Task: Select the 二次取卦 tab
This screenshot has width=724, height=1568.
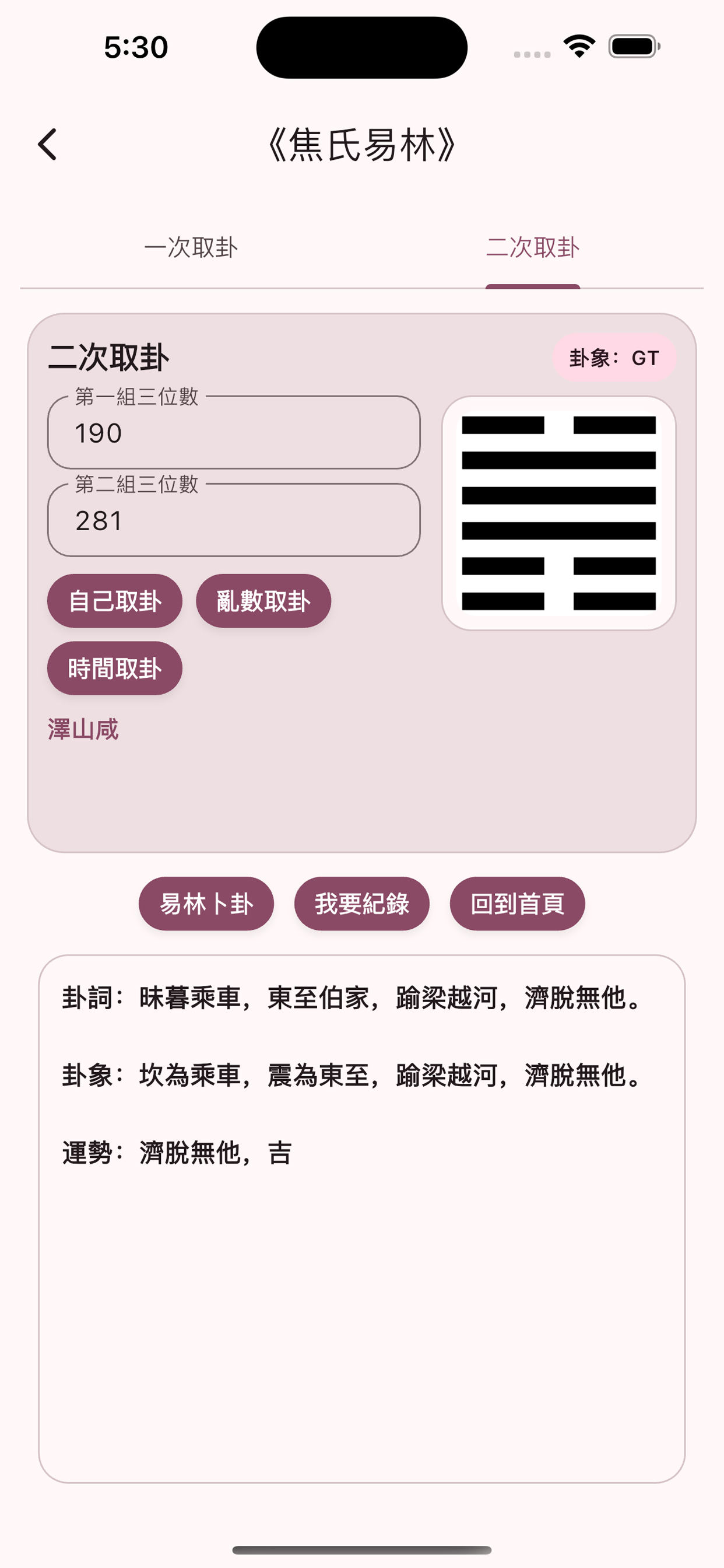Action: coord(532,248)
